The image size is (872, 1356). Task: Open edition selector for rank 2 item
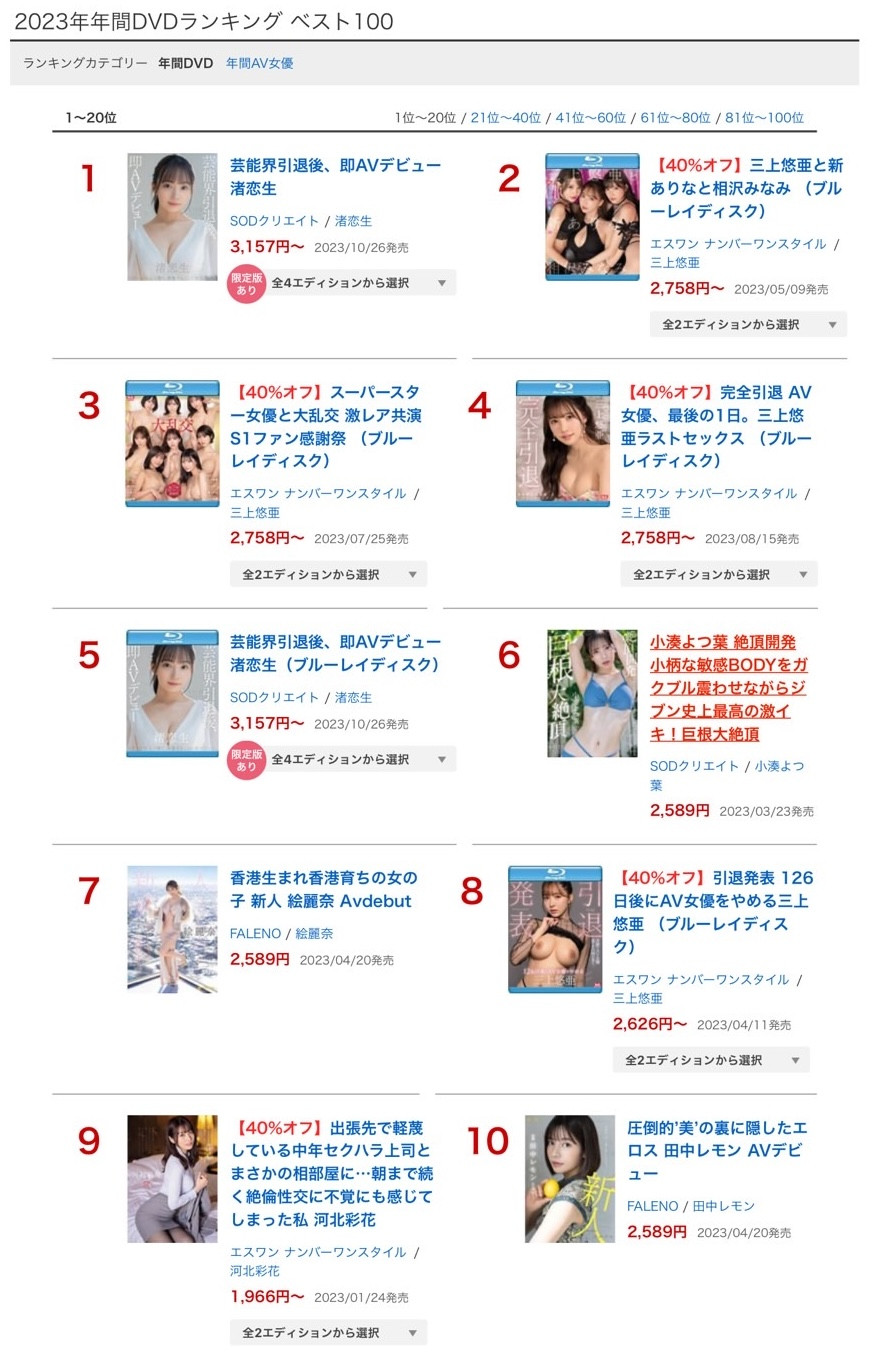[x=747, y=325]
